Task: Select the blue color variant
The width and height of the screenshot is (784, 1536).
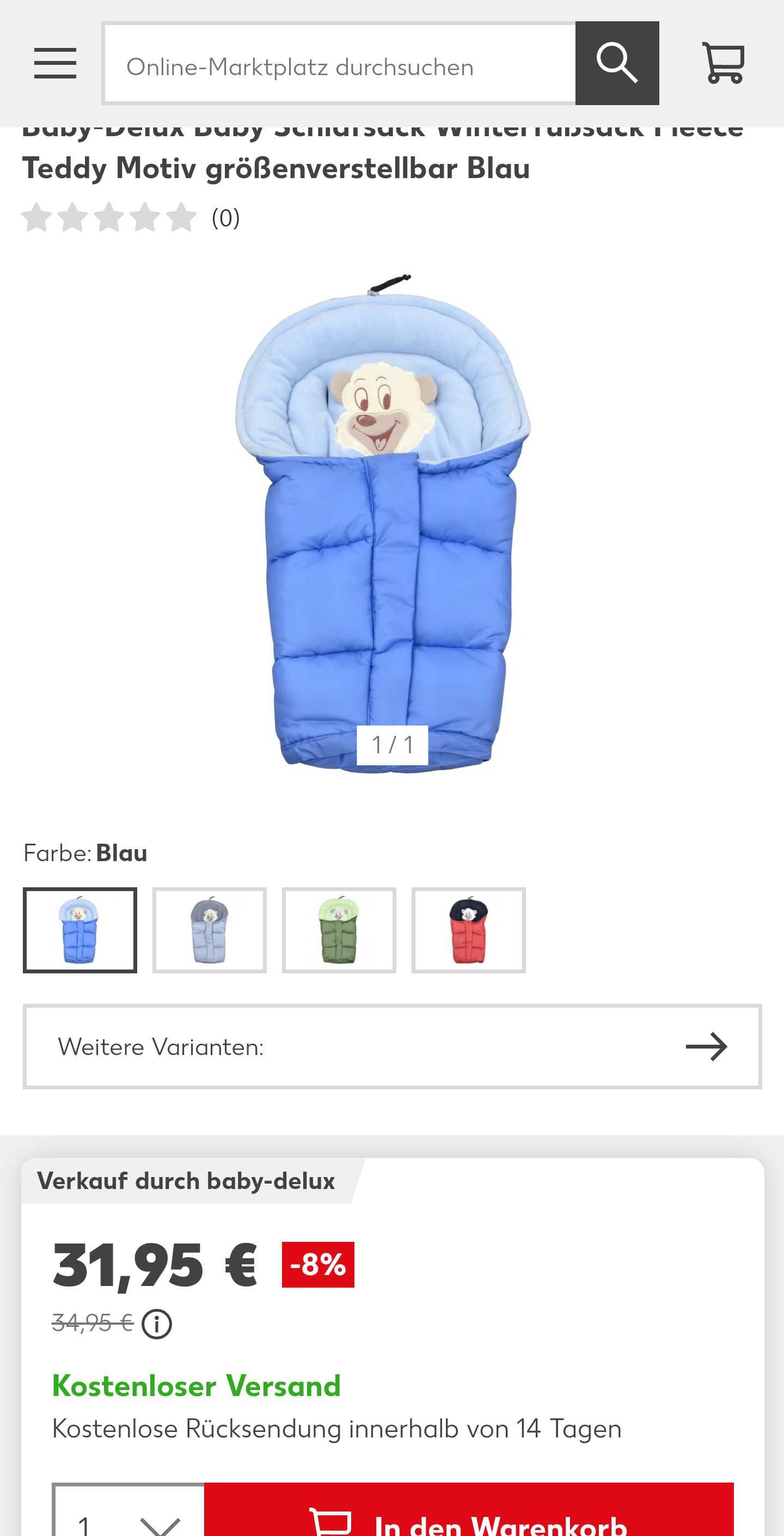Action: point(80,930)
